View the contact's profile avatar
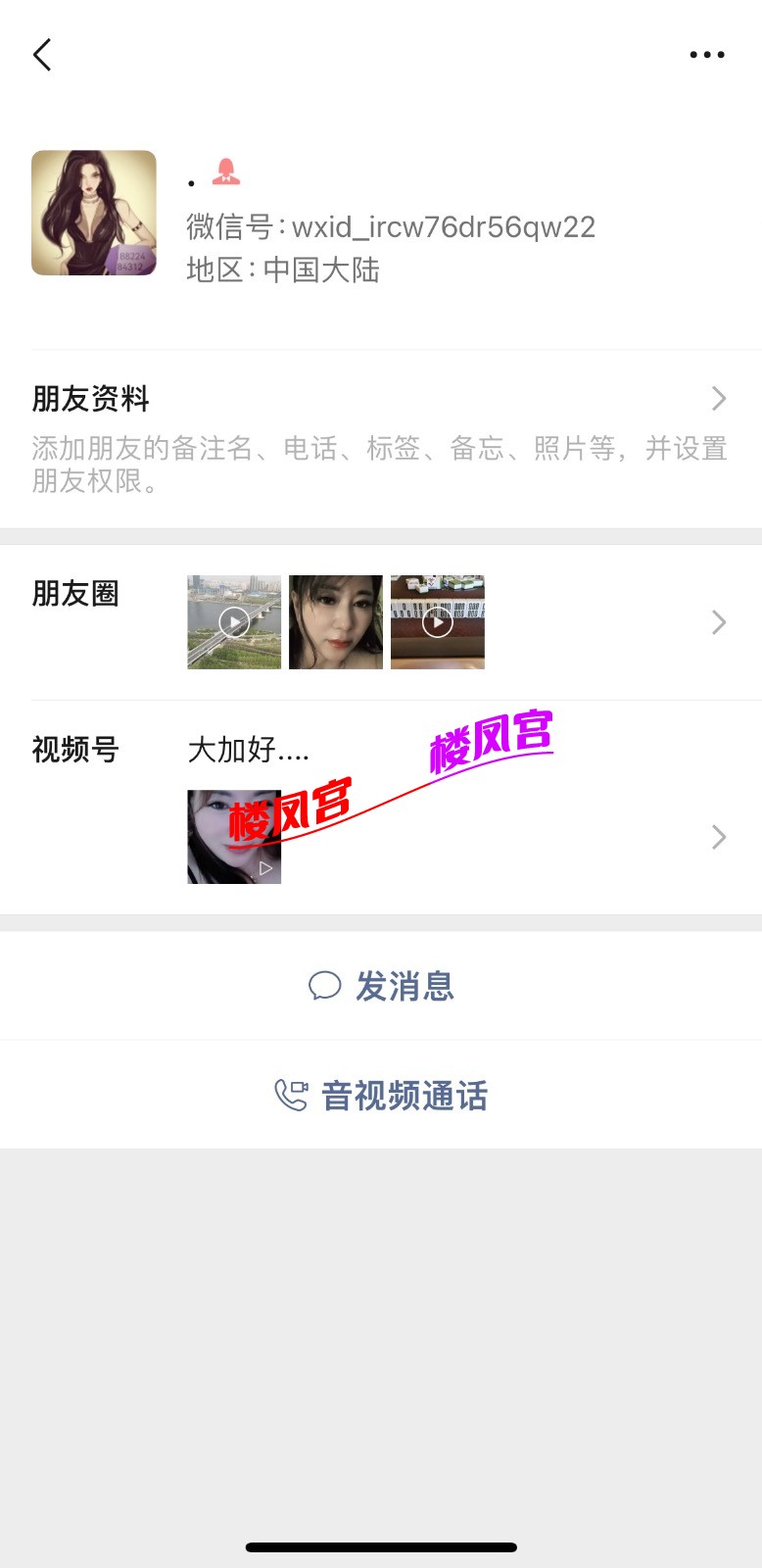 (94, 213)
